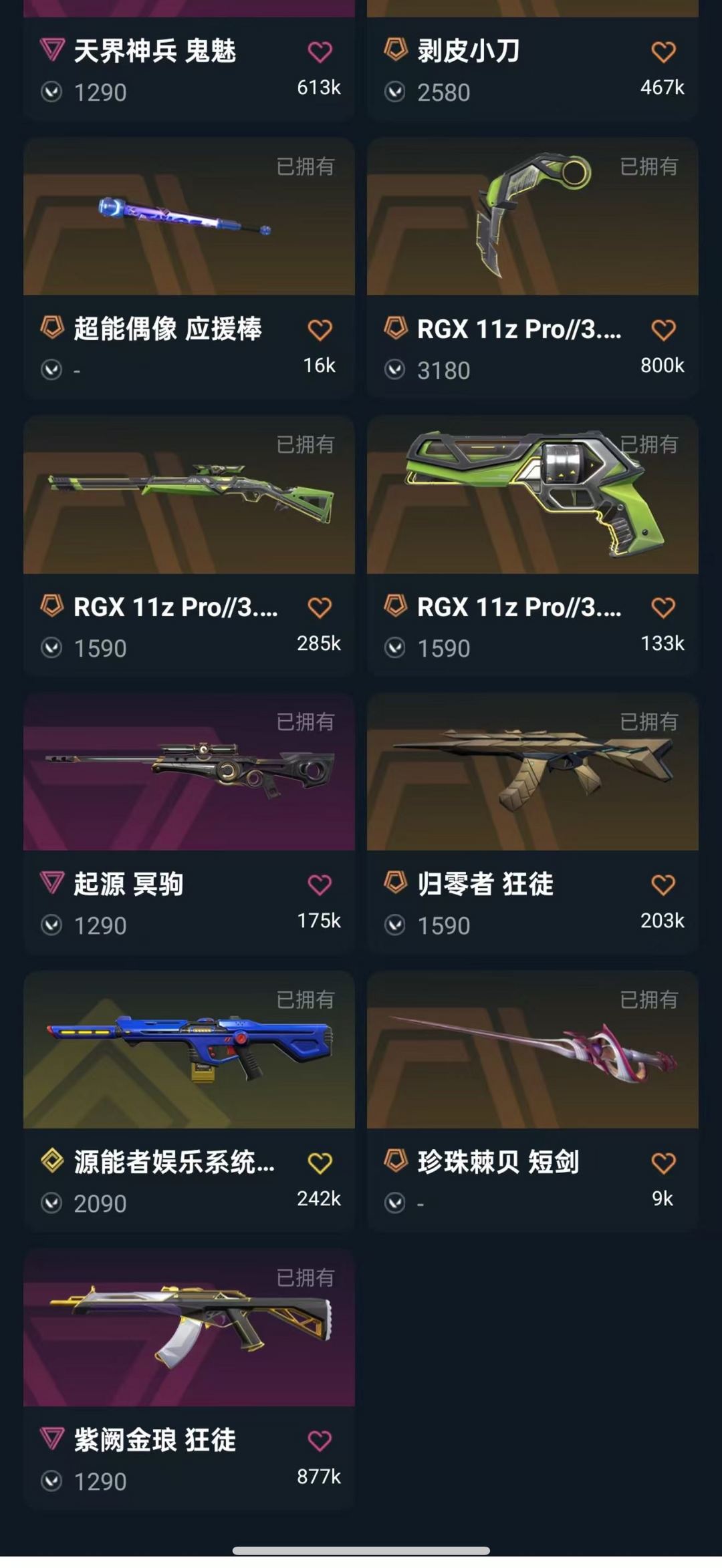This screenshot has width=722, height=1568.
Task: Favorite the 天界神兵 鬼魅 skin
Action: tap(320, 52)
